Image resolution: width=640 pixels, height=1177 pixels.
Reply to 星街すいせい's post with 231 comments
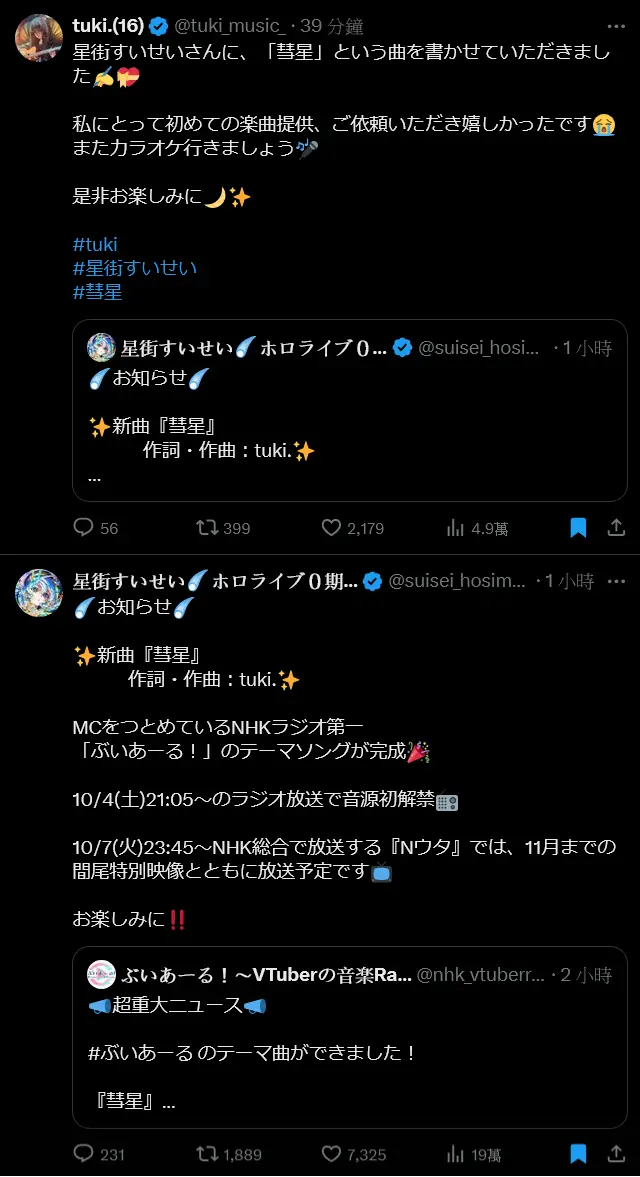(x=84, y=1154)
